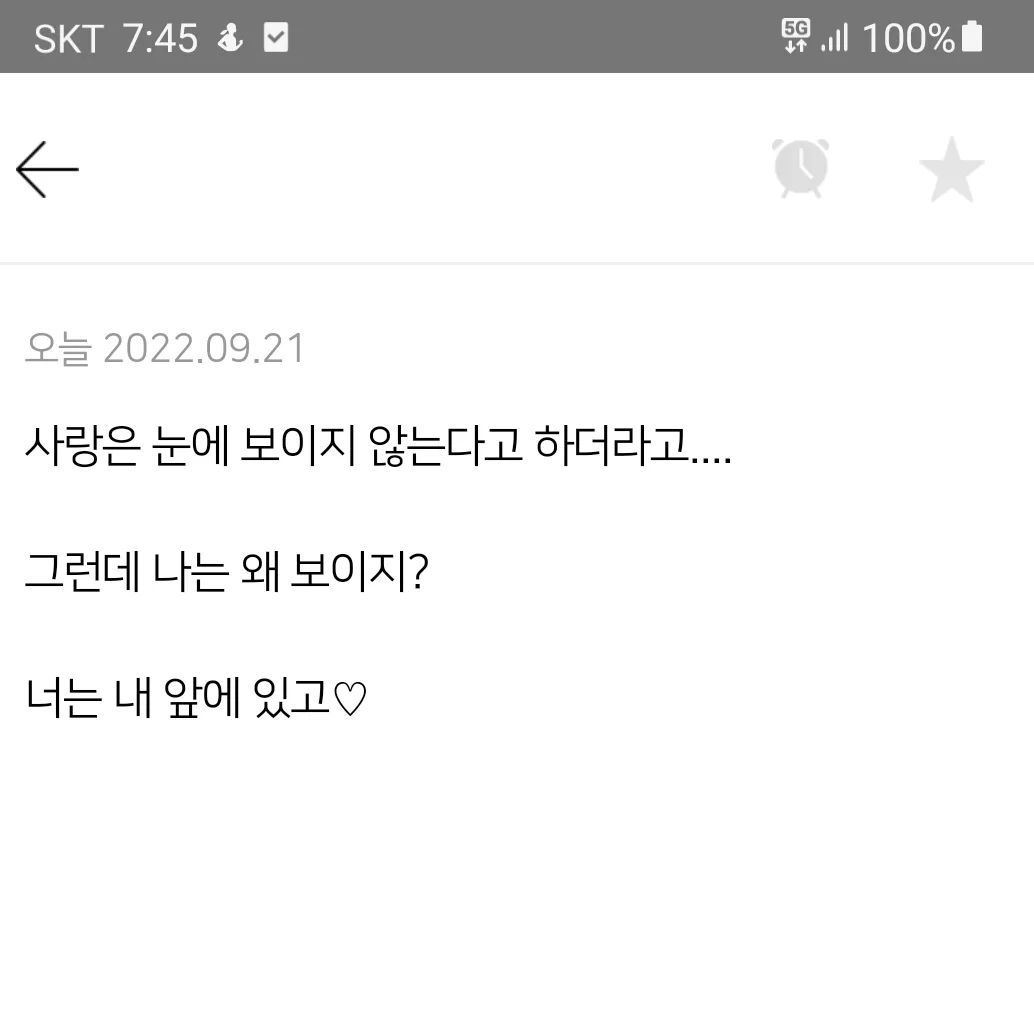The width and height of the screenshot is (1034, 1034).
Task: Mark this note as favorite with the star
Action: 951,170
